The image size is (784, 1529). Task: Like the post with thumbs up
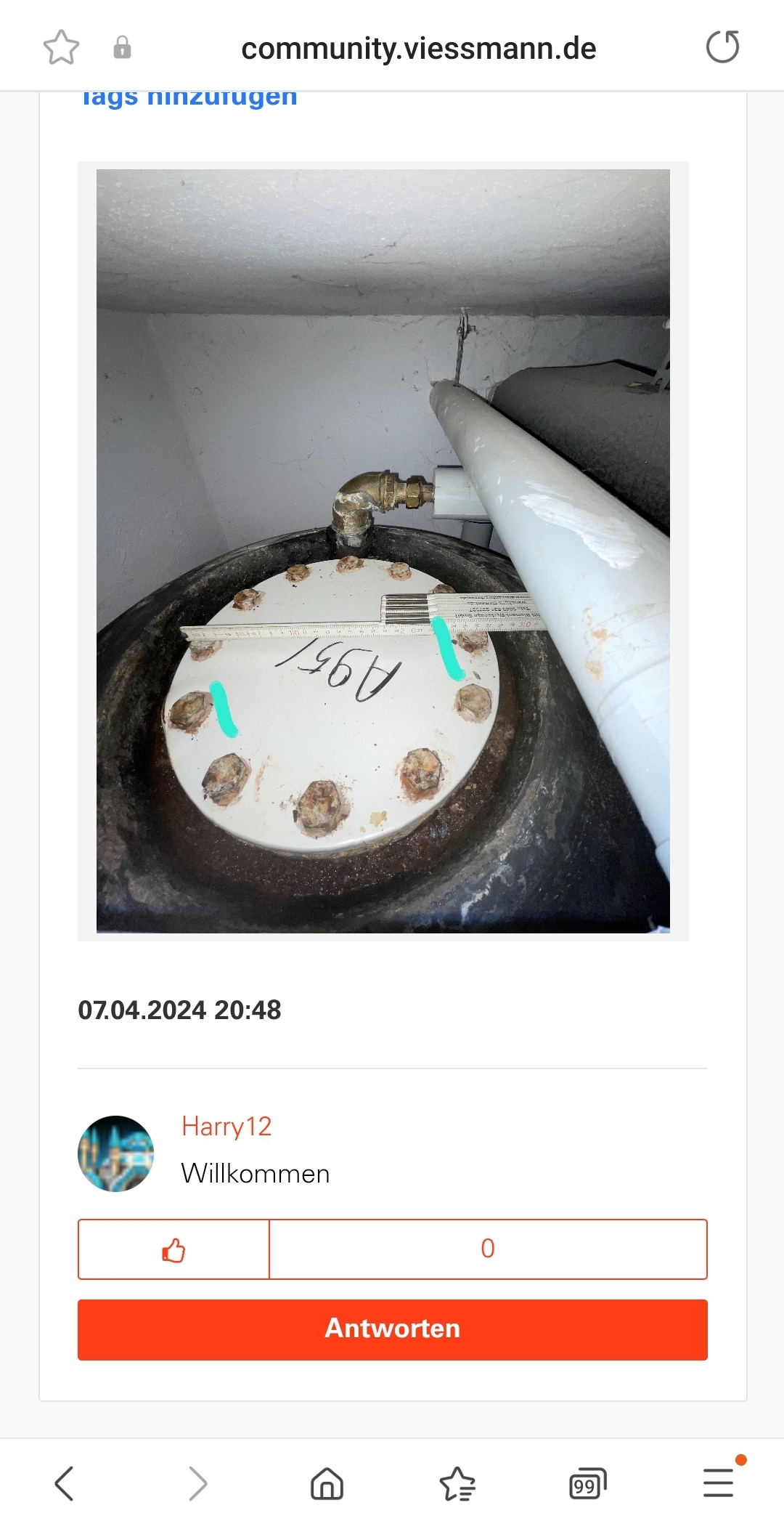pos(173,1249)
